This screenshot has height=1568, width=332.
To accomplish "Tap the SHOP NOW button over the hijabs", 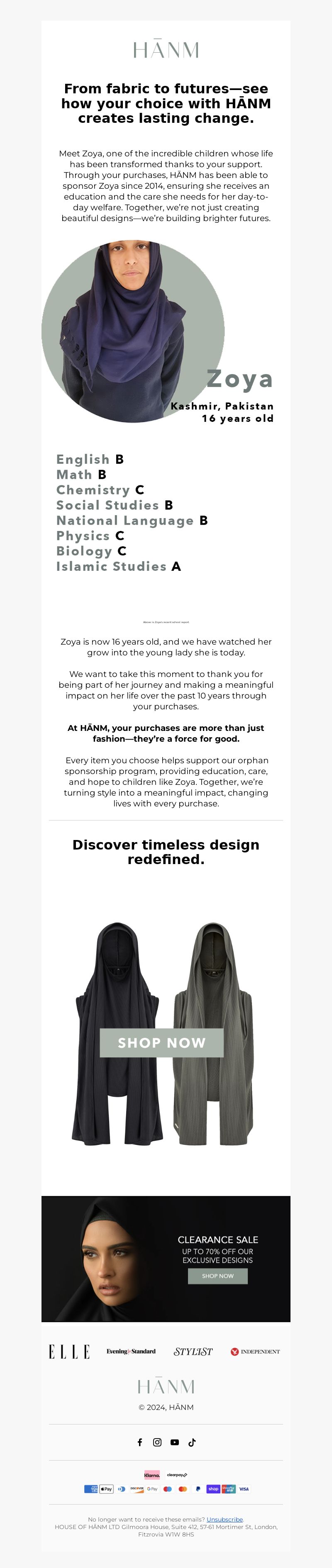I will pos(161,1043).
